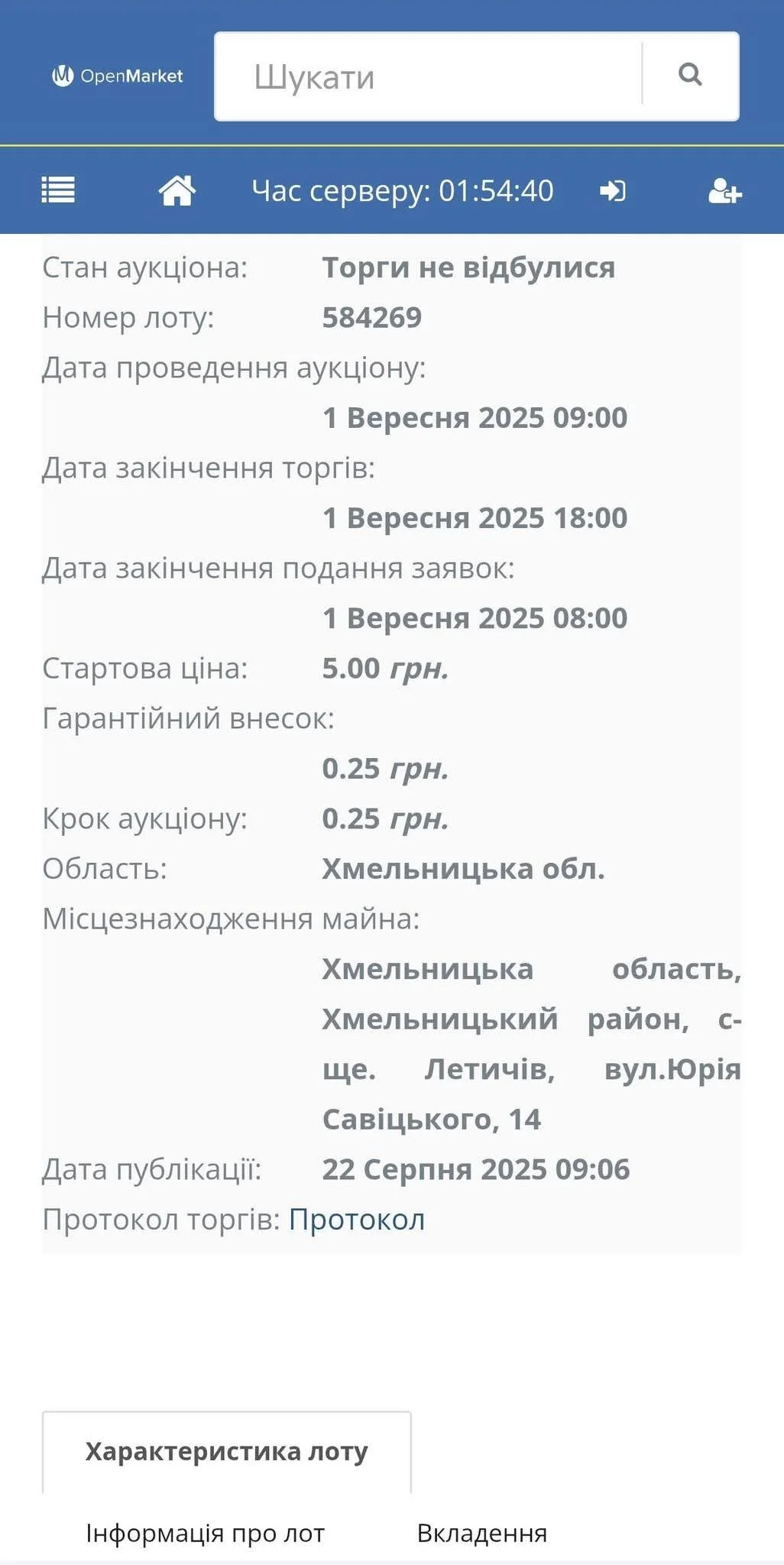Tap the sign-in arrow icon
784x1565 pixels.
(612, 190)
